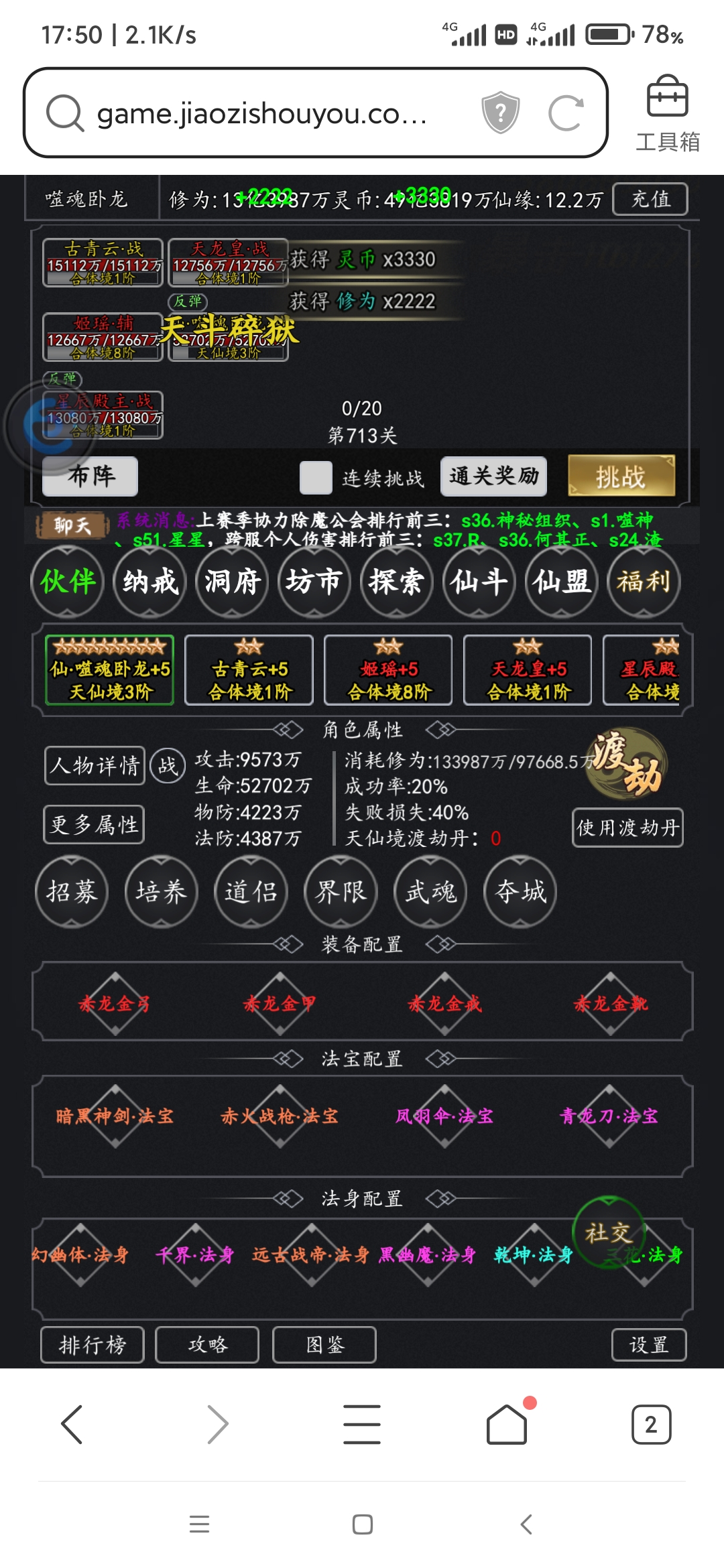Select the 赤龙金弓 equipment slot
The width and height of the screenshot is (724, 1568).
(x=115, y=1003)
